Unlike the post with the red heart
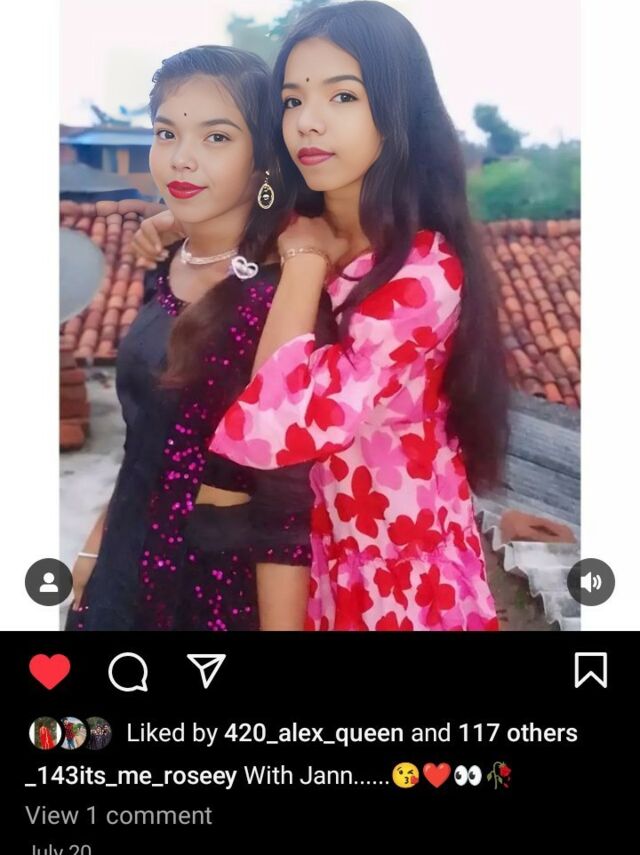640x855 pixels. (x=49, y=672)
